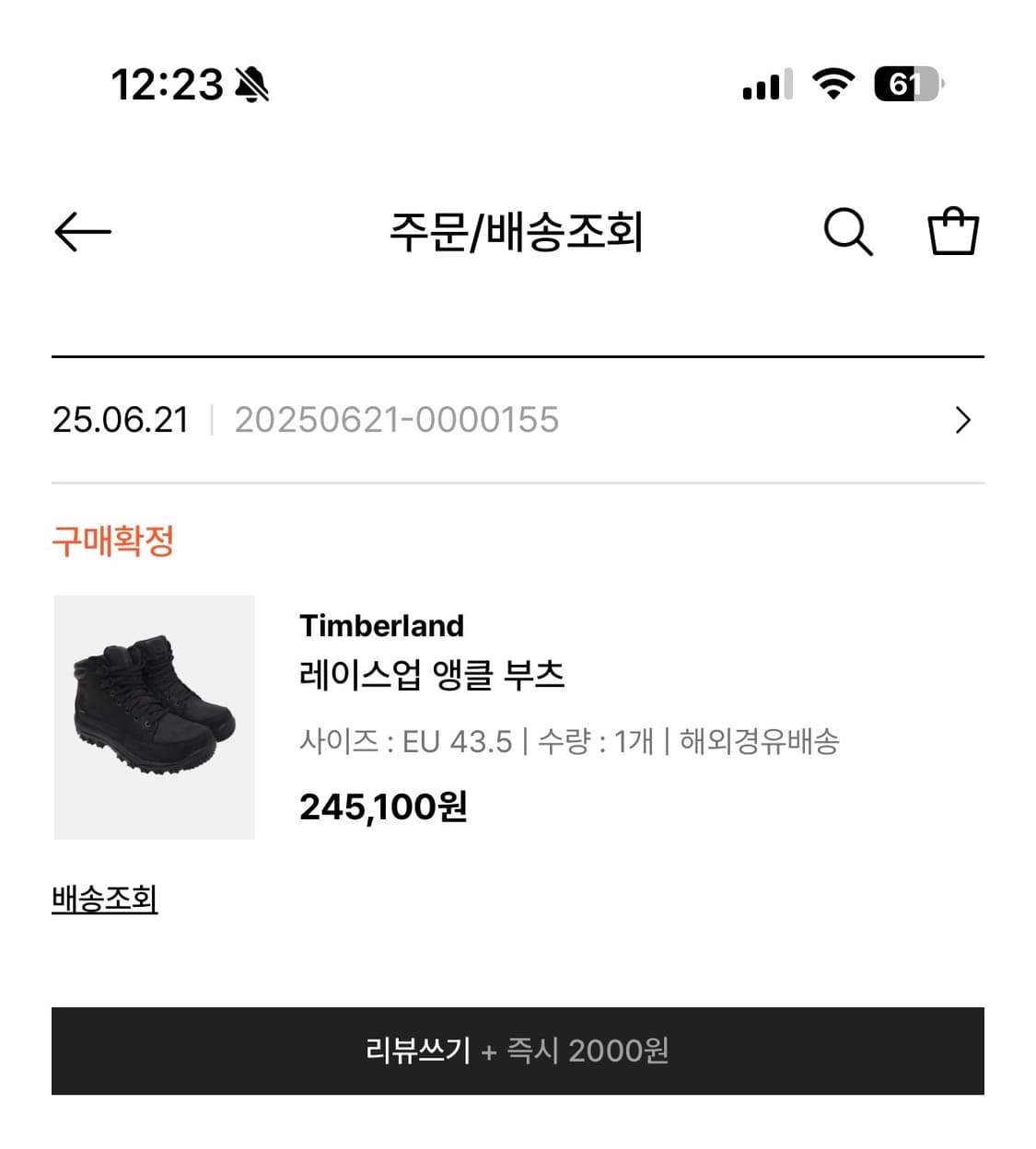1036x1149 pixels.
Task: Tap the cellular signal strength icon
Action: click(x=764, y=84)
